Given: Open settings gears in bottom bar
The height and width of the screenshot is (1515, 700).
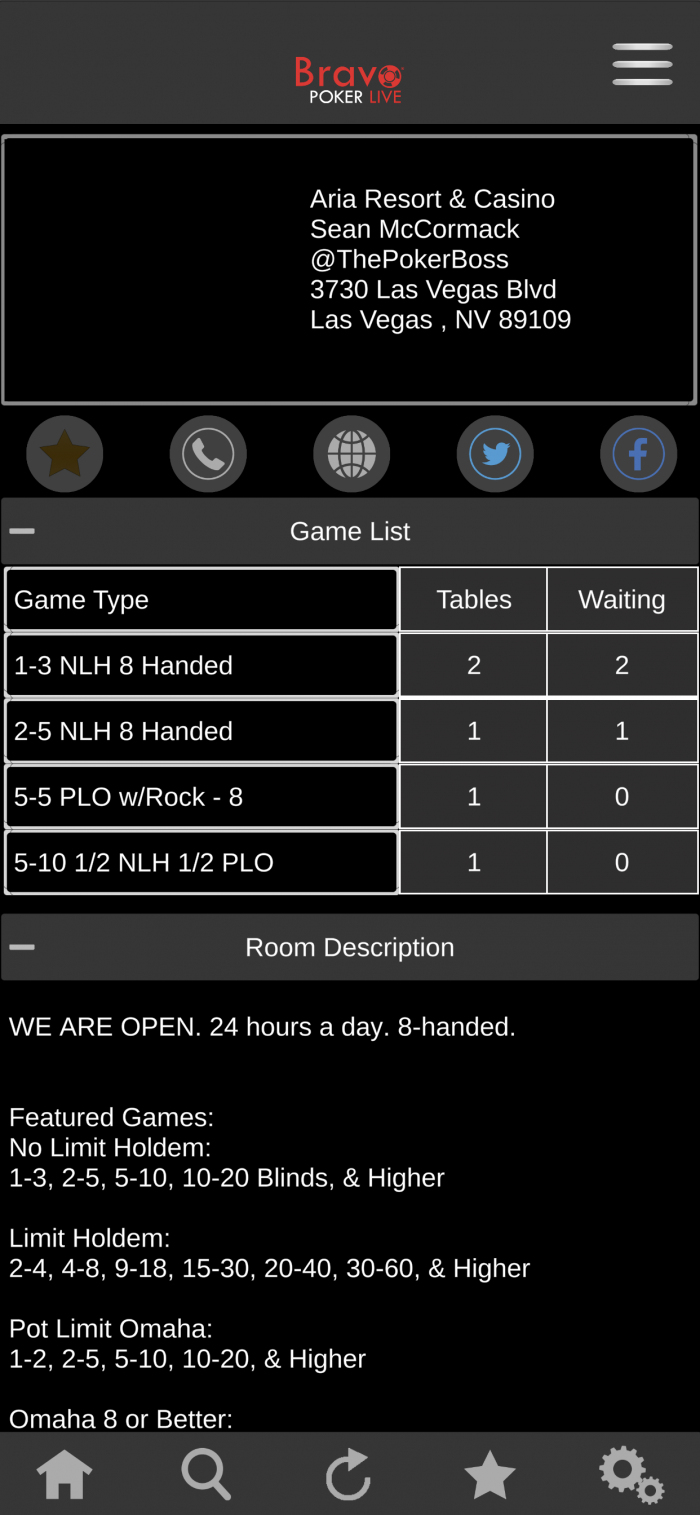Looking at the screenshot, I should point(632,1475).
